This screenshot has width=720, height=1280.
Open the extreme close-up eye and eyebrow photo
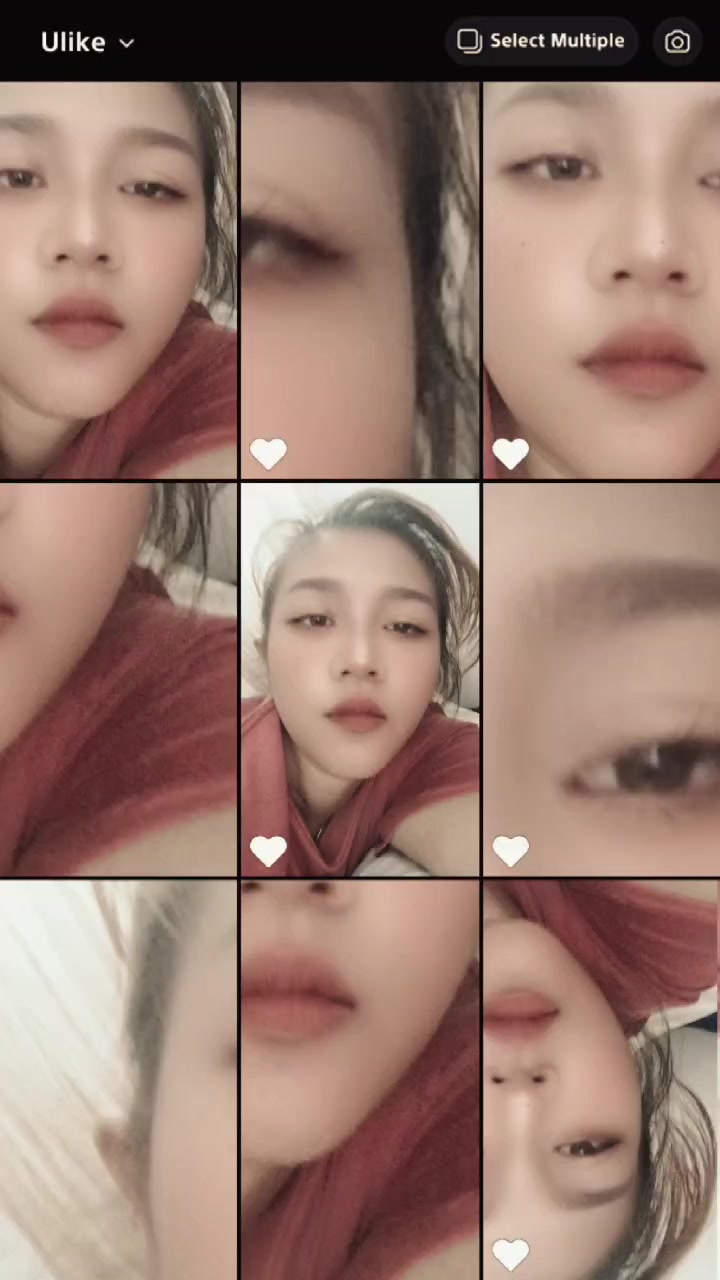[601, 680]
